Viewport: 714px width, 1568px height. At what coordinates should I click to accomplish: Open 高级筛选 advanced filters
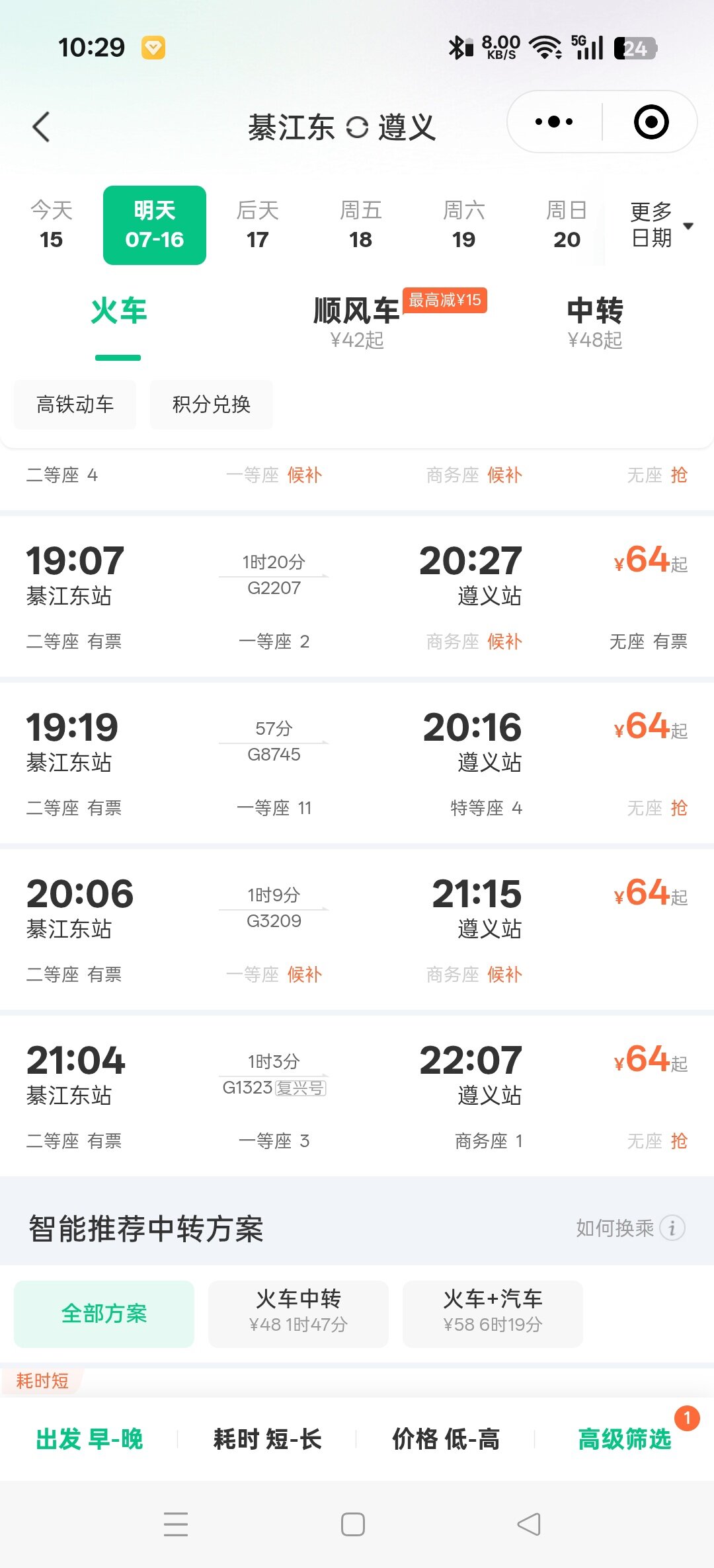click(x=624, y=1438)
